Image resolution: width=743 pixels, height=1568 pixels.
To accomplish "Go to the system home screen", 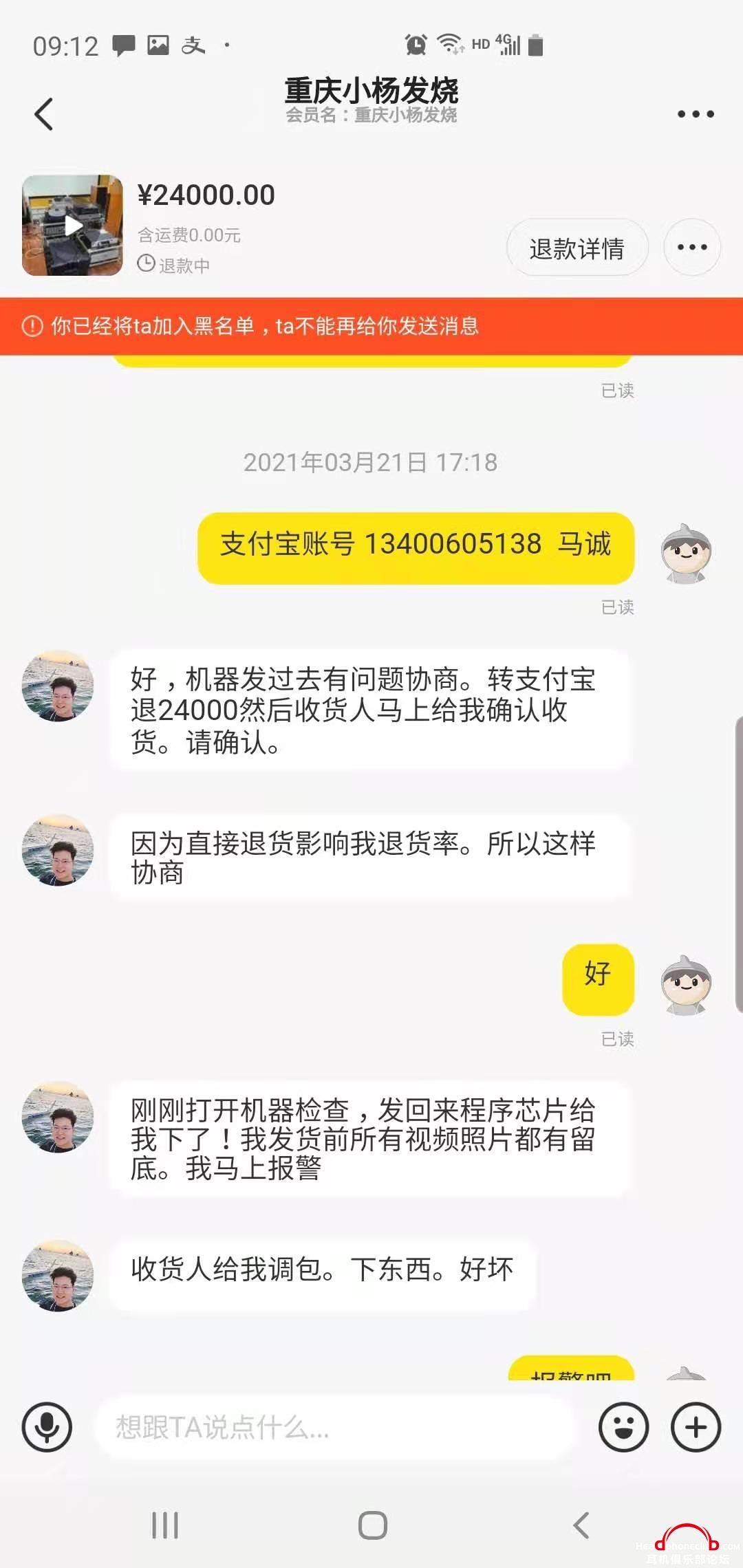I will (x=372, y=1525).
